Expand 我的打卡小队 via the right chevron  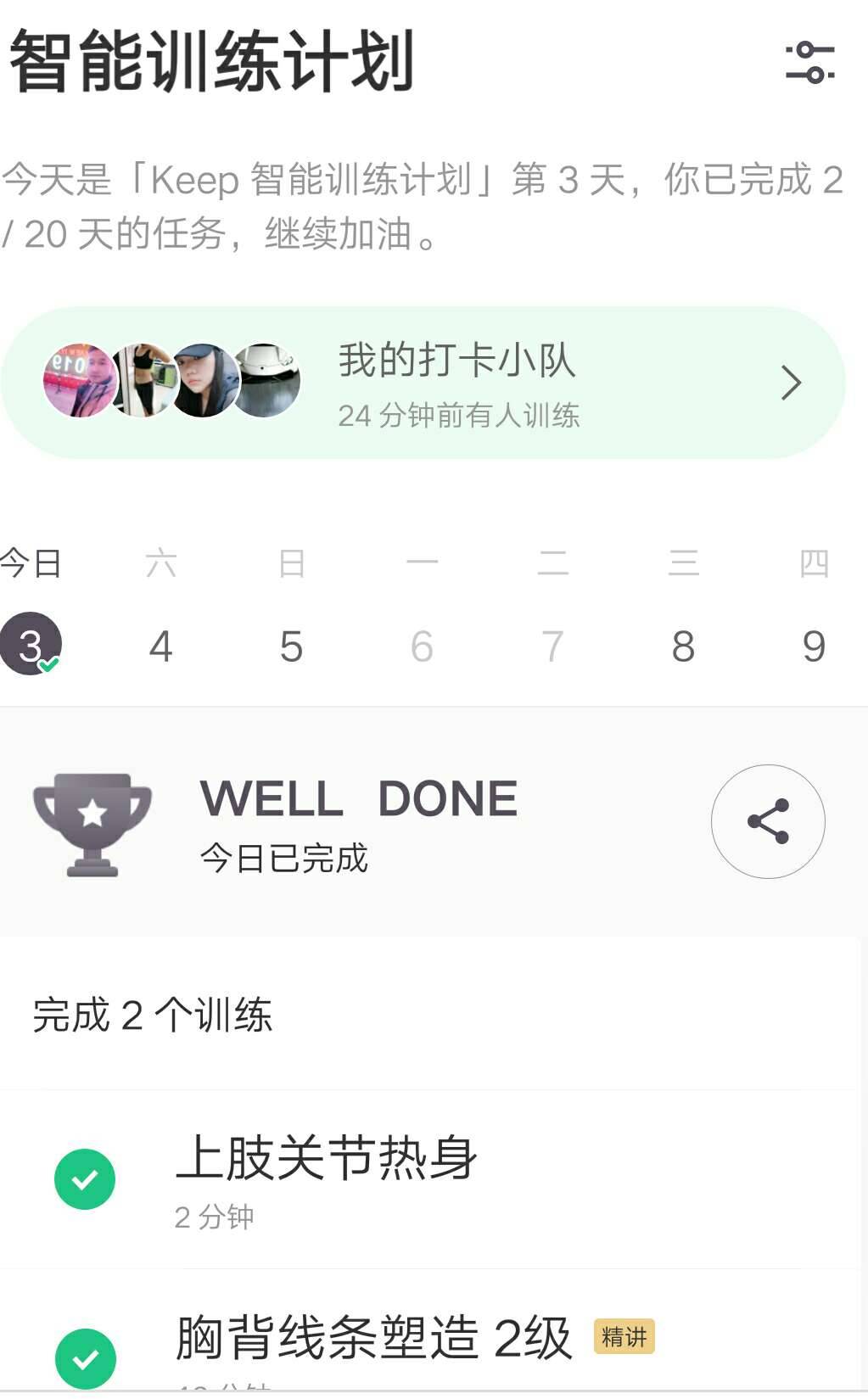click(790, 383)
